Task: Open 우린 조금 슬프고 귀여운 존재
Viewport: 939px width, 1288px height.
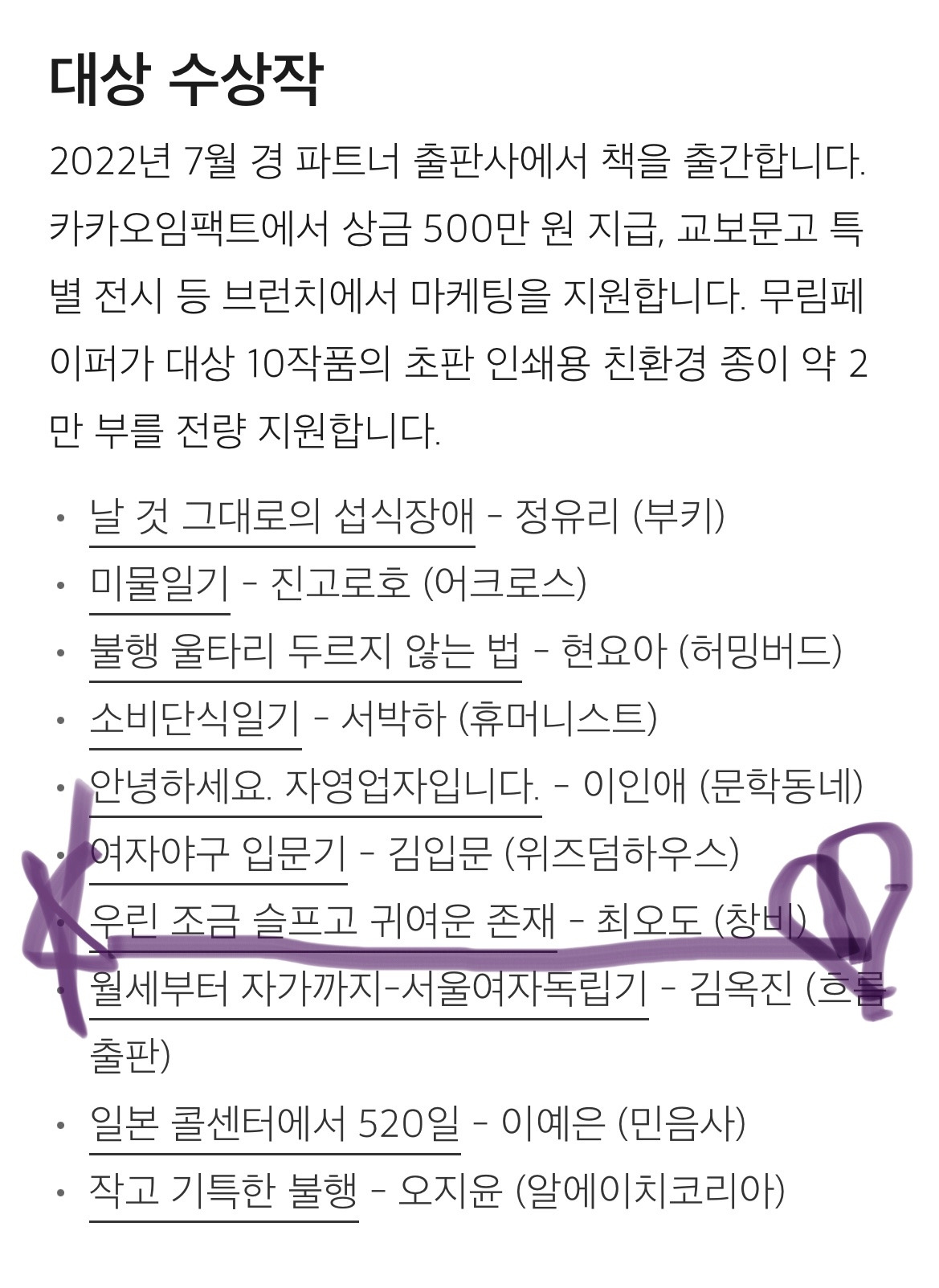Action: click(x=323, y=922)
